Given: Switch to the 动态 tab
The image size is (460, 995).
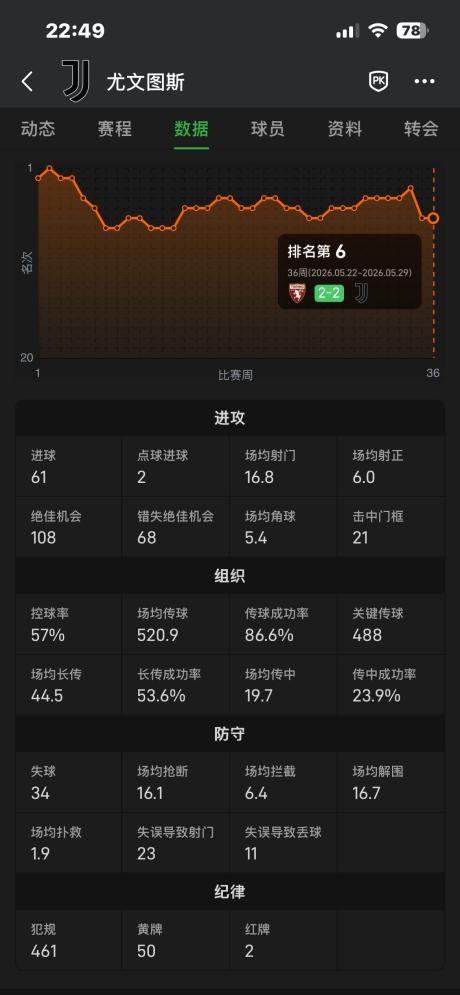Looking at the screenshot, I should tap(38, 129).
